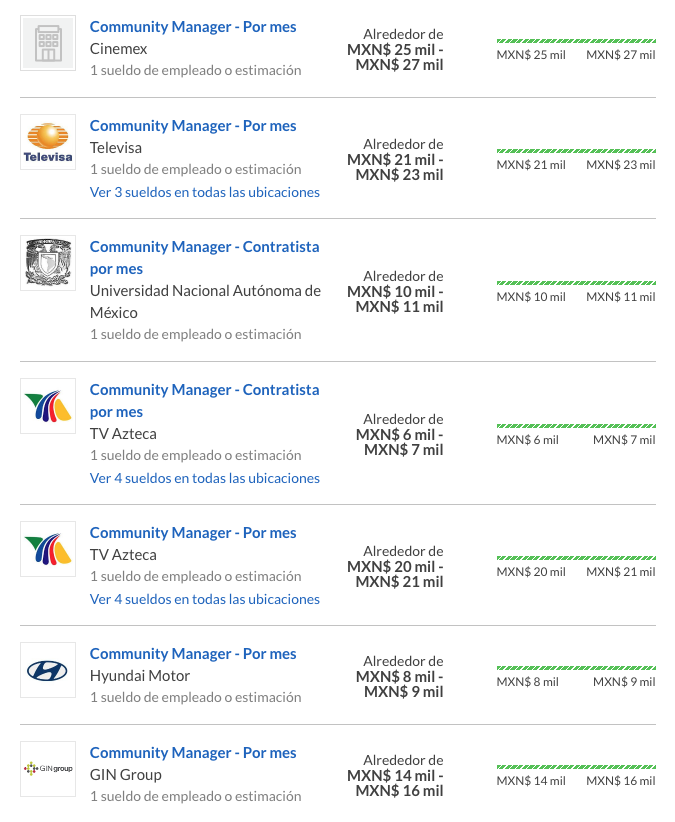Screen dimensions: 675x822
Task: View Televisa's 3 salaries in all locations
Action: coord(205,192)
